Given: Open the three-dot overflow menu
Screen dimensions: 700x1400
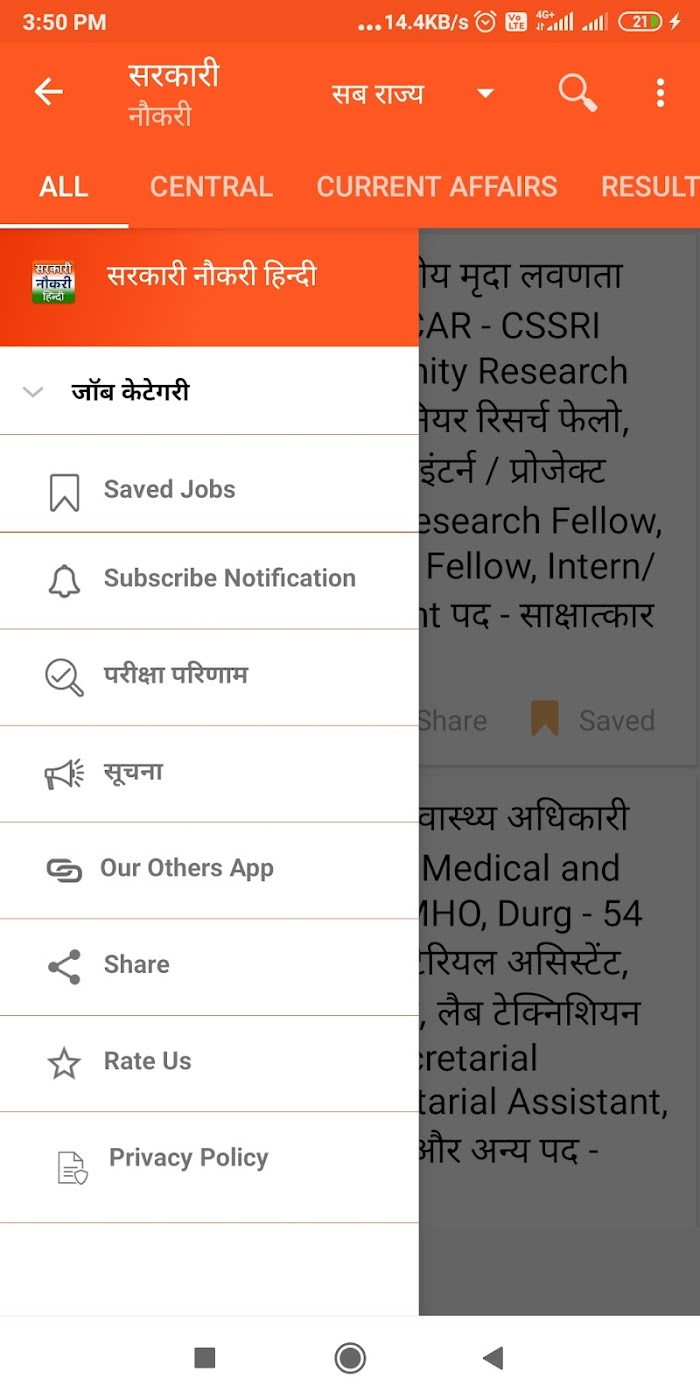Looking at the screenshot, I should (660, 93).
